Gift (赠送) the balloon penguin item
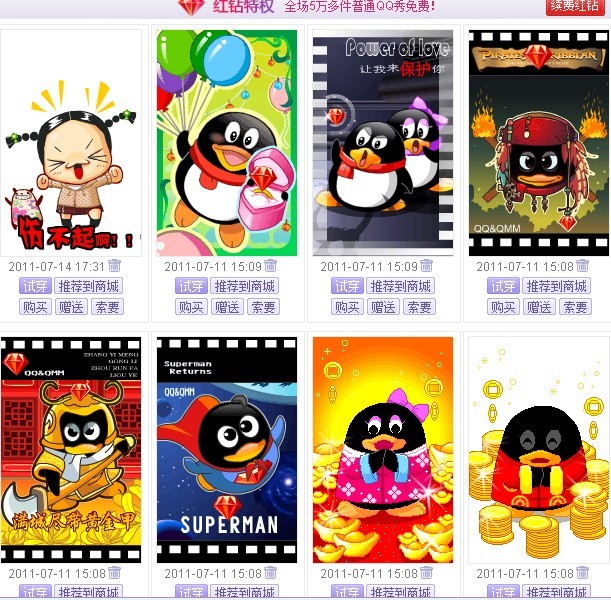This screenshot has width=611, height=600. pyautogui.click(x=227, y=307)
